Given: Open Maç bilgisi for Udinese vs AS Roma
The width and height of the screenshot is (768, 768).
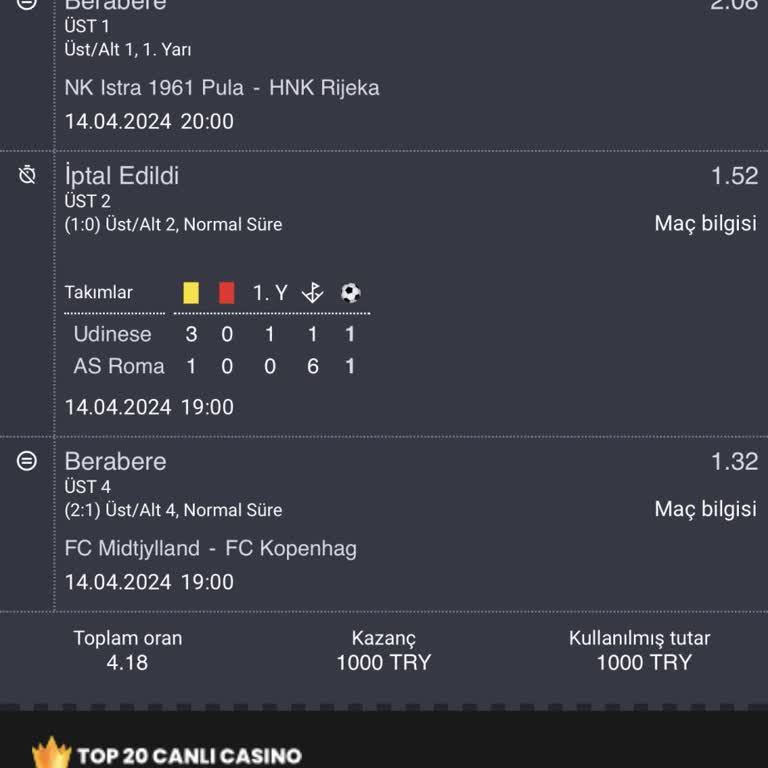Looking at the screenshot, I should (x=705, y=223).
